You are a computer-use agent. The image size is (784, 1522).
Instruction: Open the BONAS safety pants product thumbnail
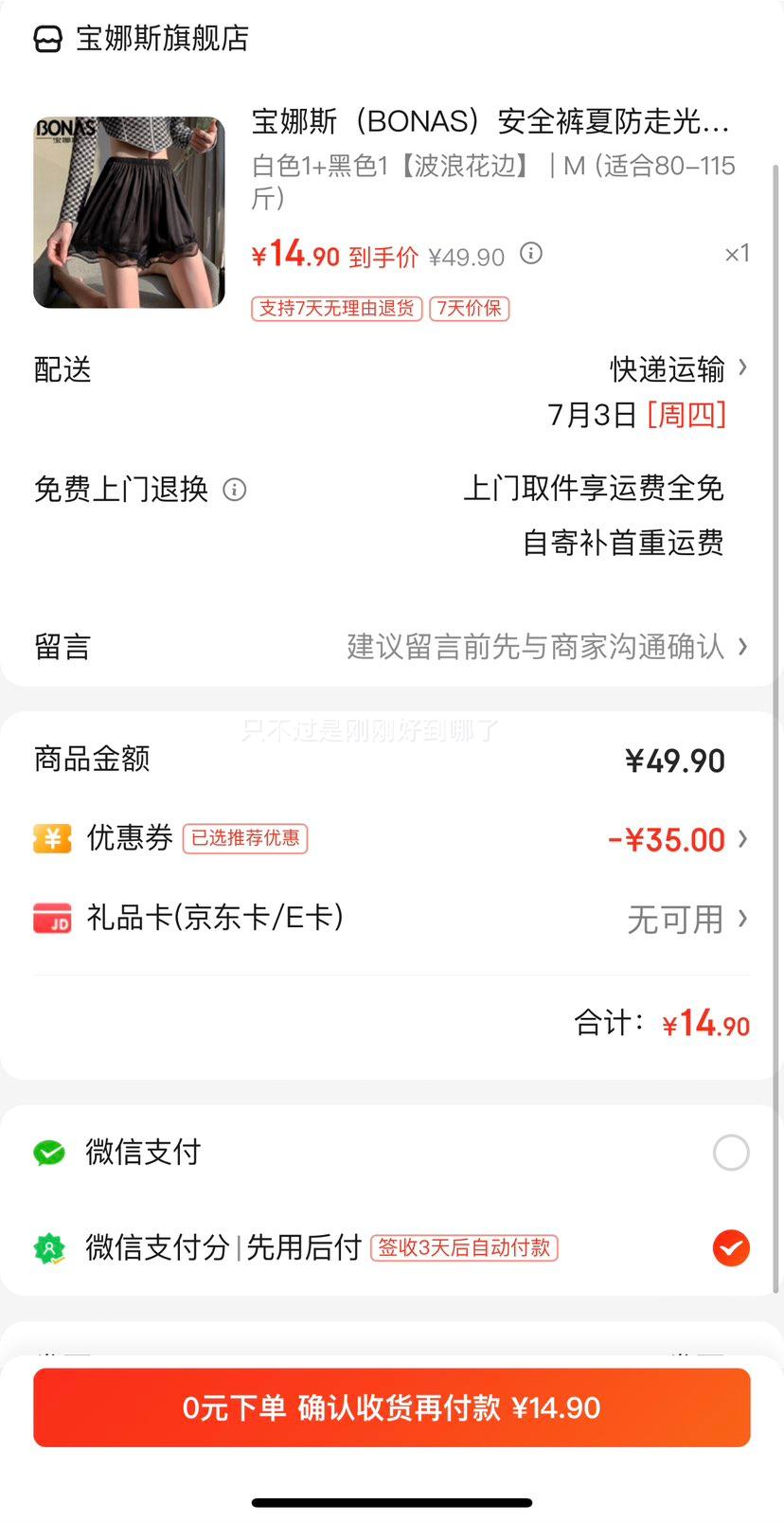129,212
